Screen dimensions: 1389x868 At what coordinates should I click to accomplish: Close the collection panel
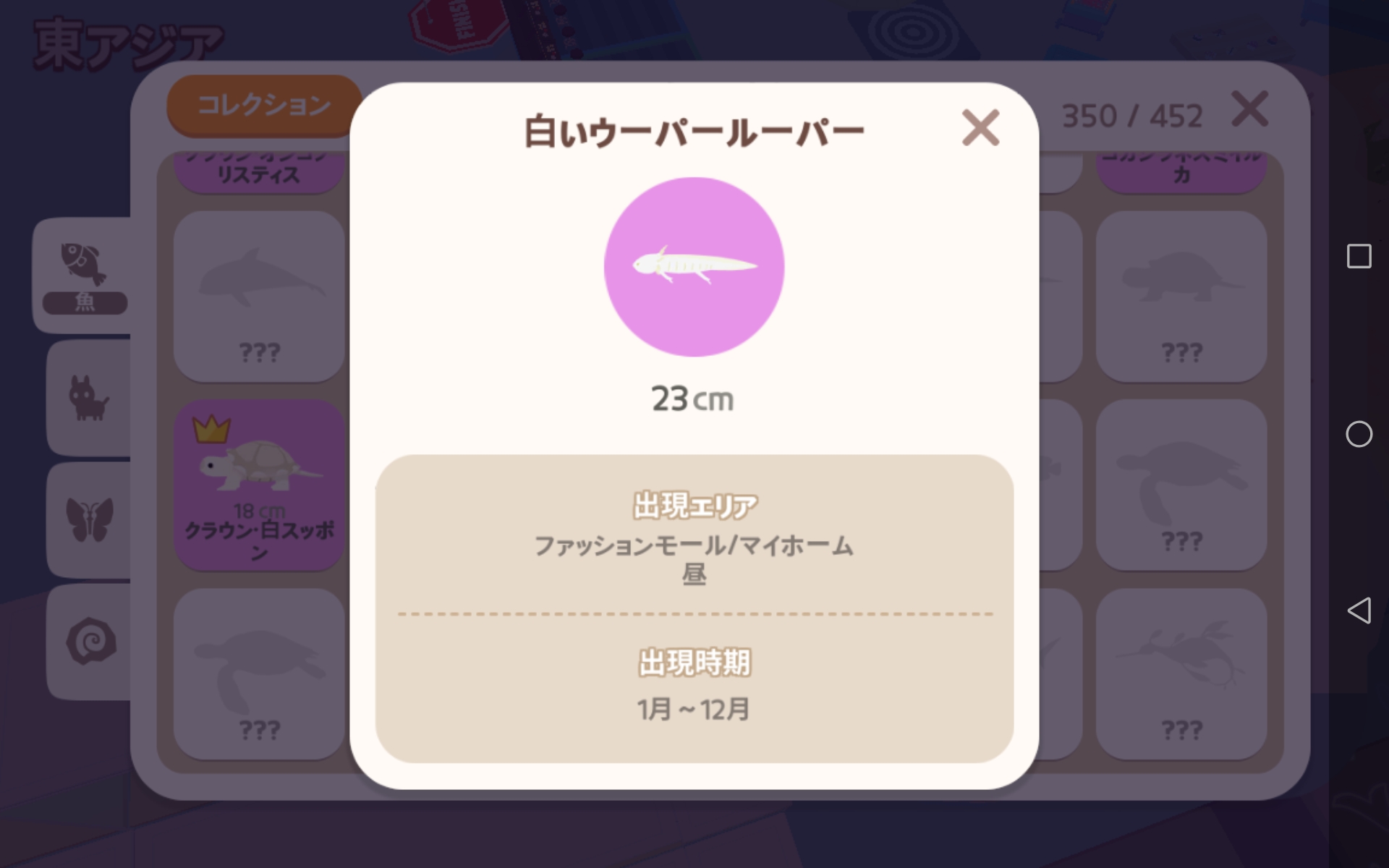tap(1249, 110)
